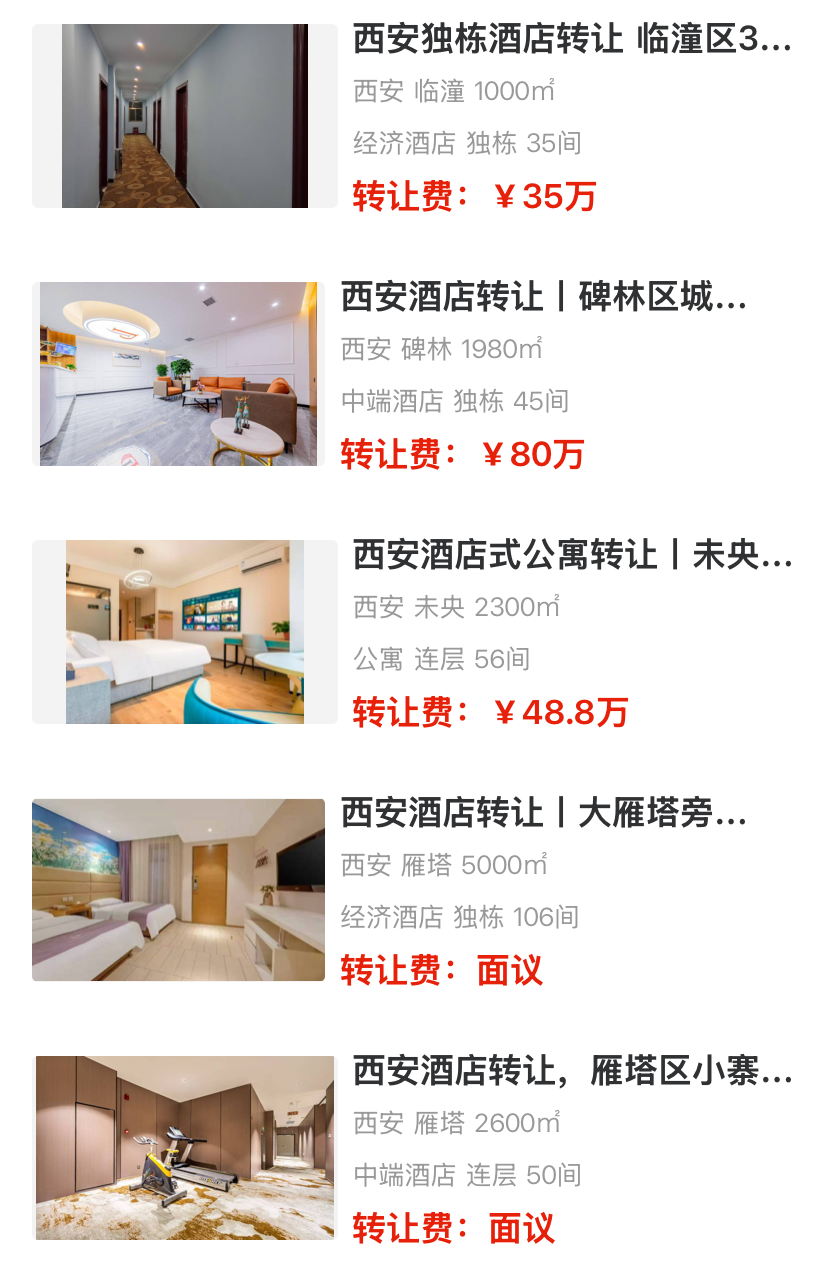
Task: Open the 大雁塔旁 酒店转让 listing
Action: click(x=543, y=813)
